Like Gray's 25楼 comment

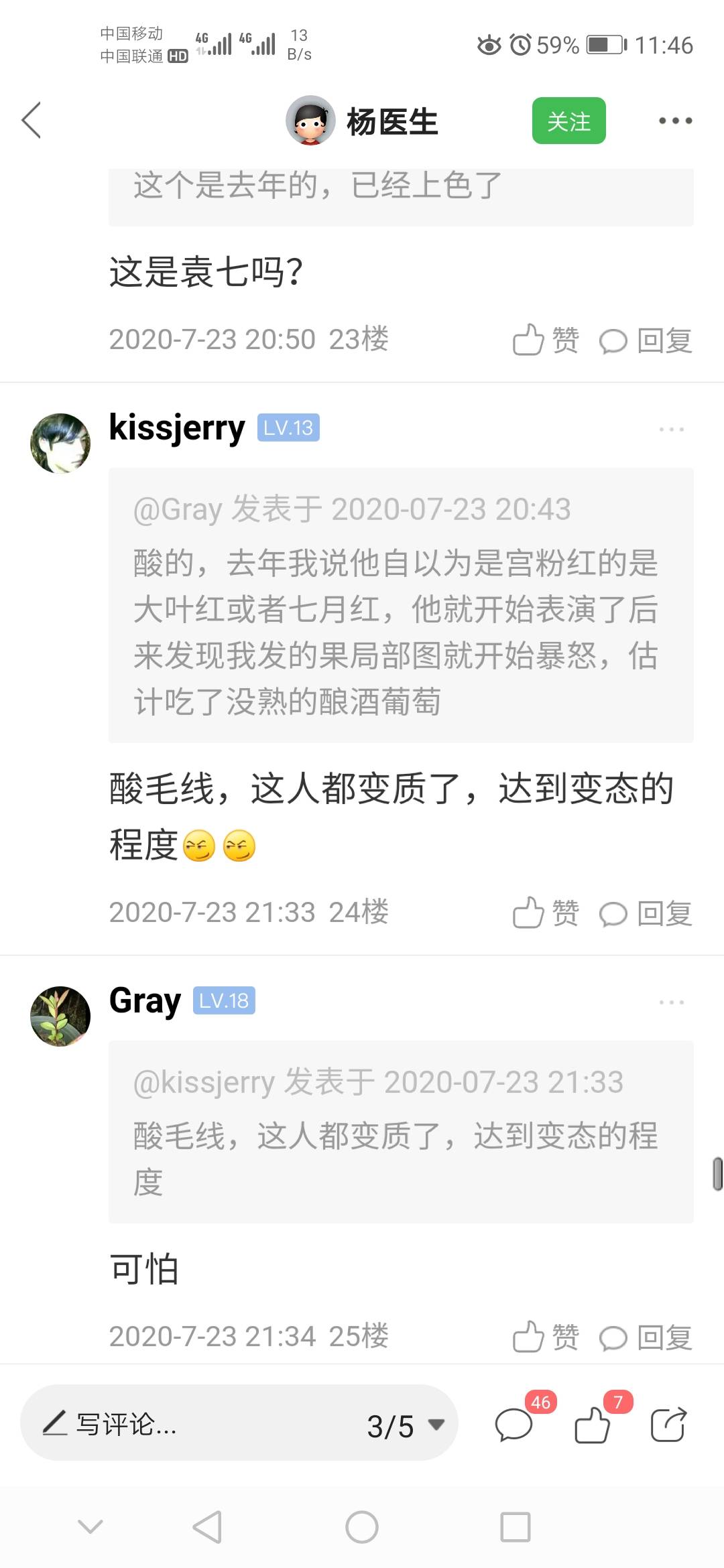coord(546,1337)
